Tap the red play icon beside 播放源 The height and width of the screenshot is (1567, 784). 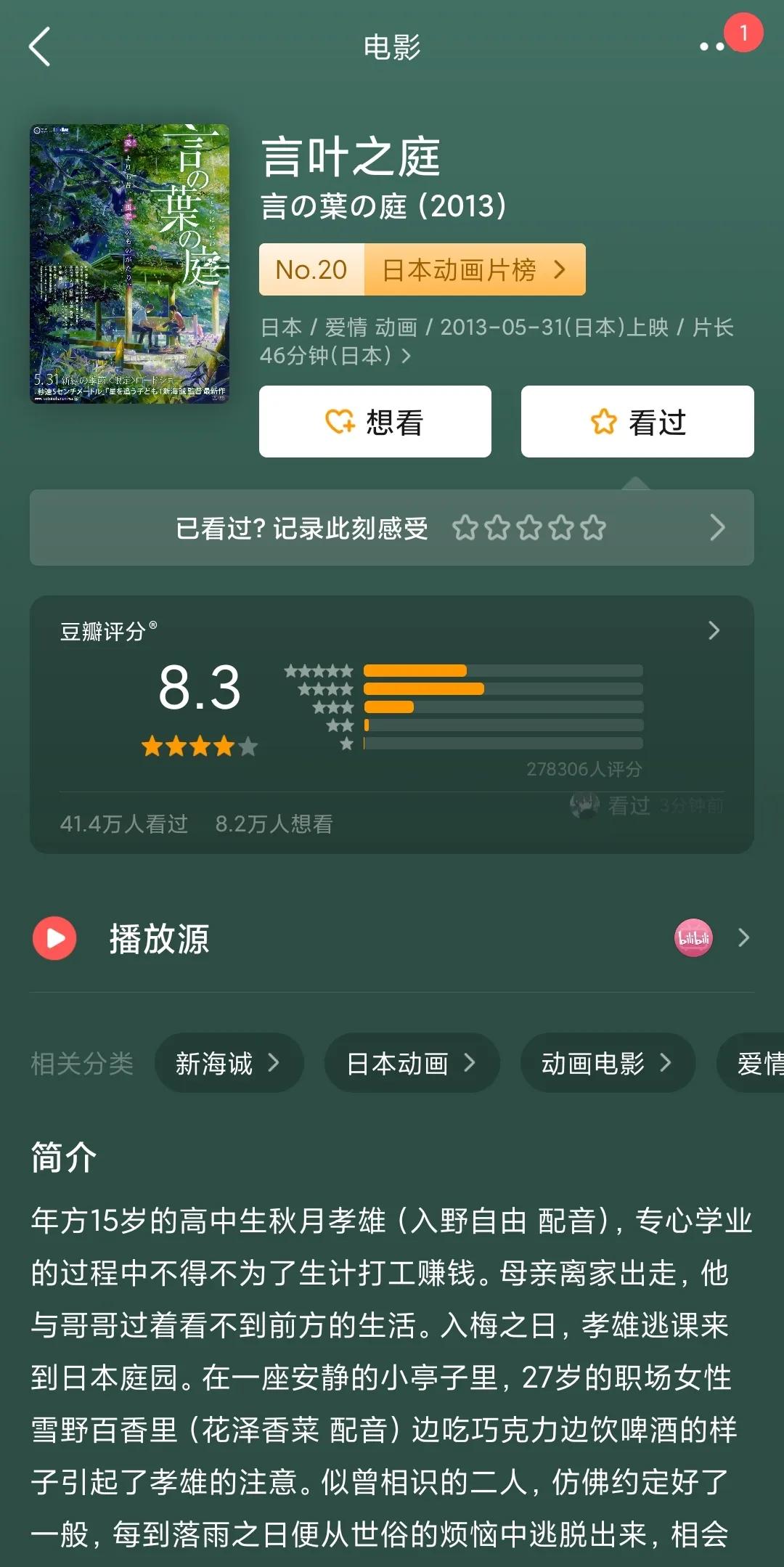(54, 938)
